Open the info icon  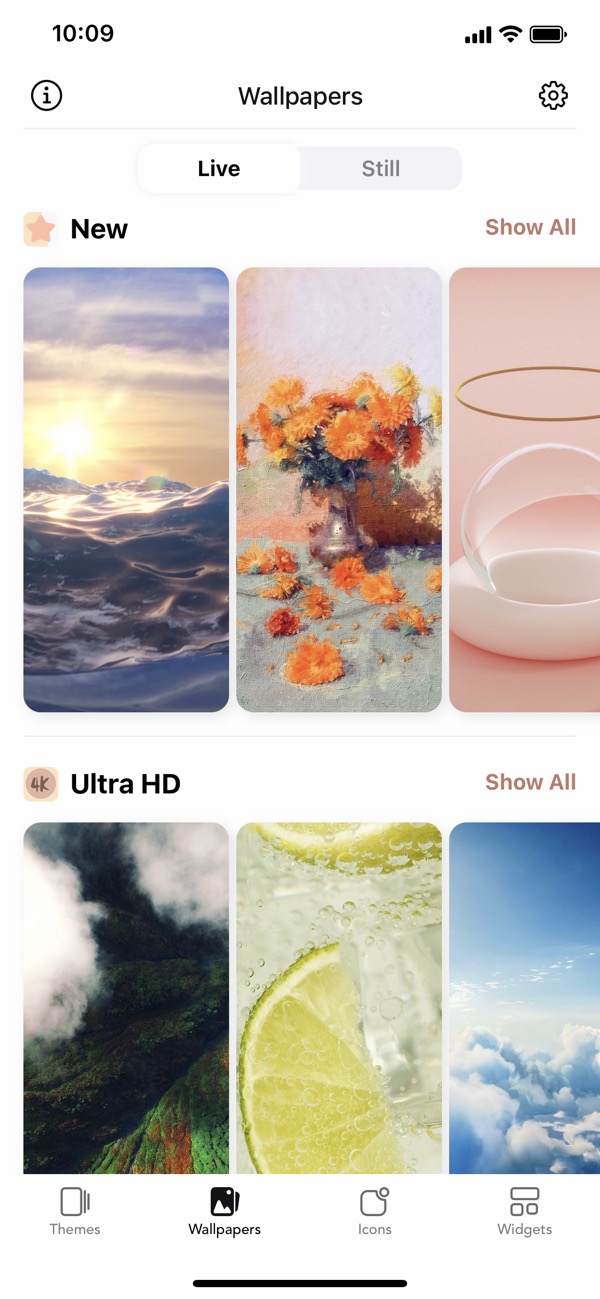click(x=47, y=96)
